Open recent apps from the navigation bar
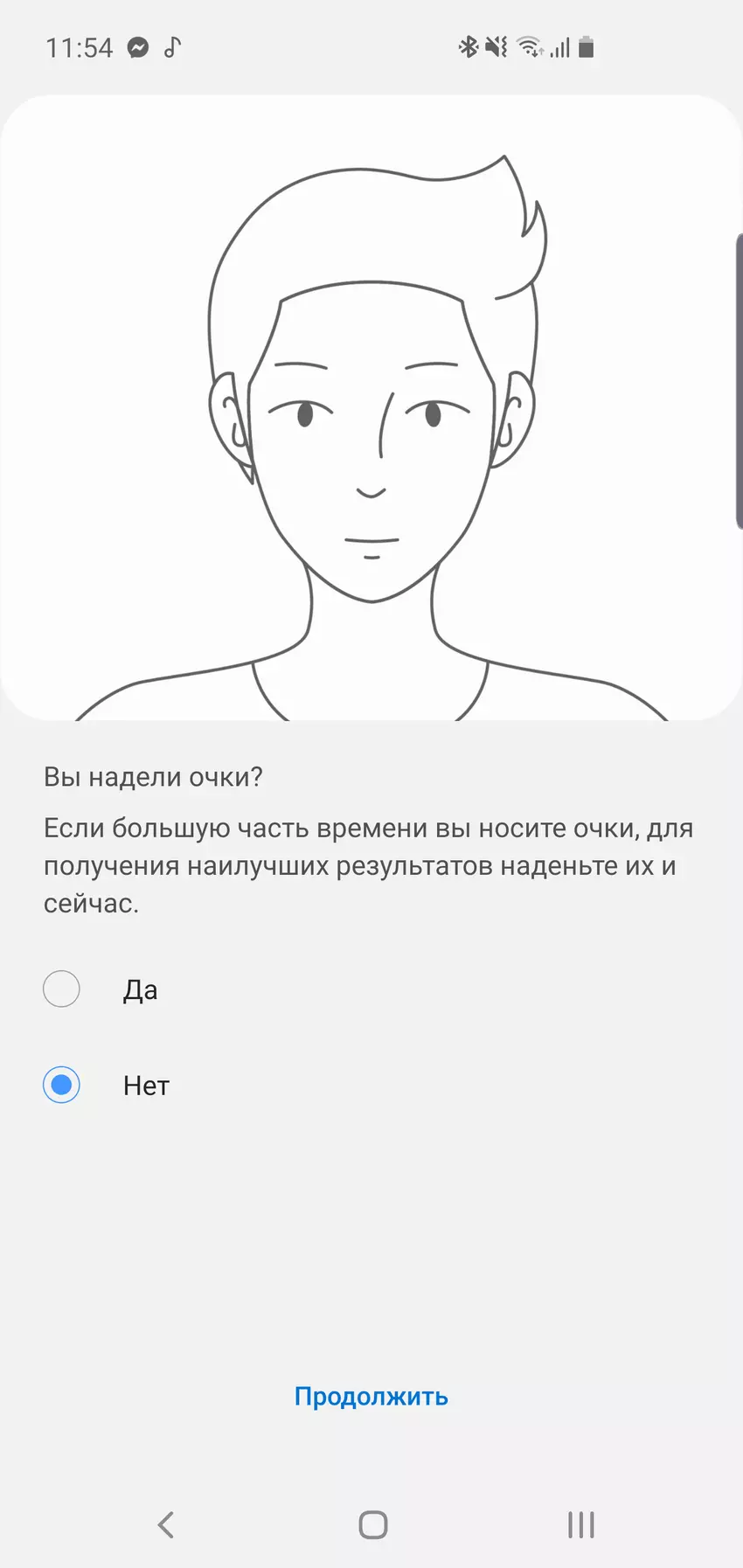Image resolution: width=743 pixels, height=1568 pixels. pyautogui.click(x=580, y=1524)
